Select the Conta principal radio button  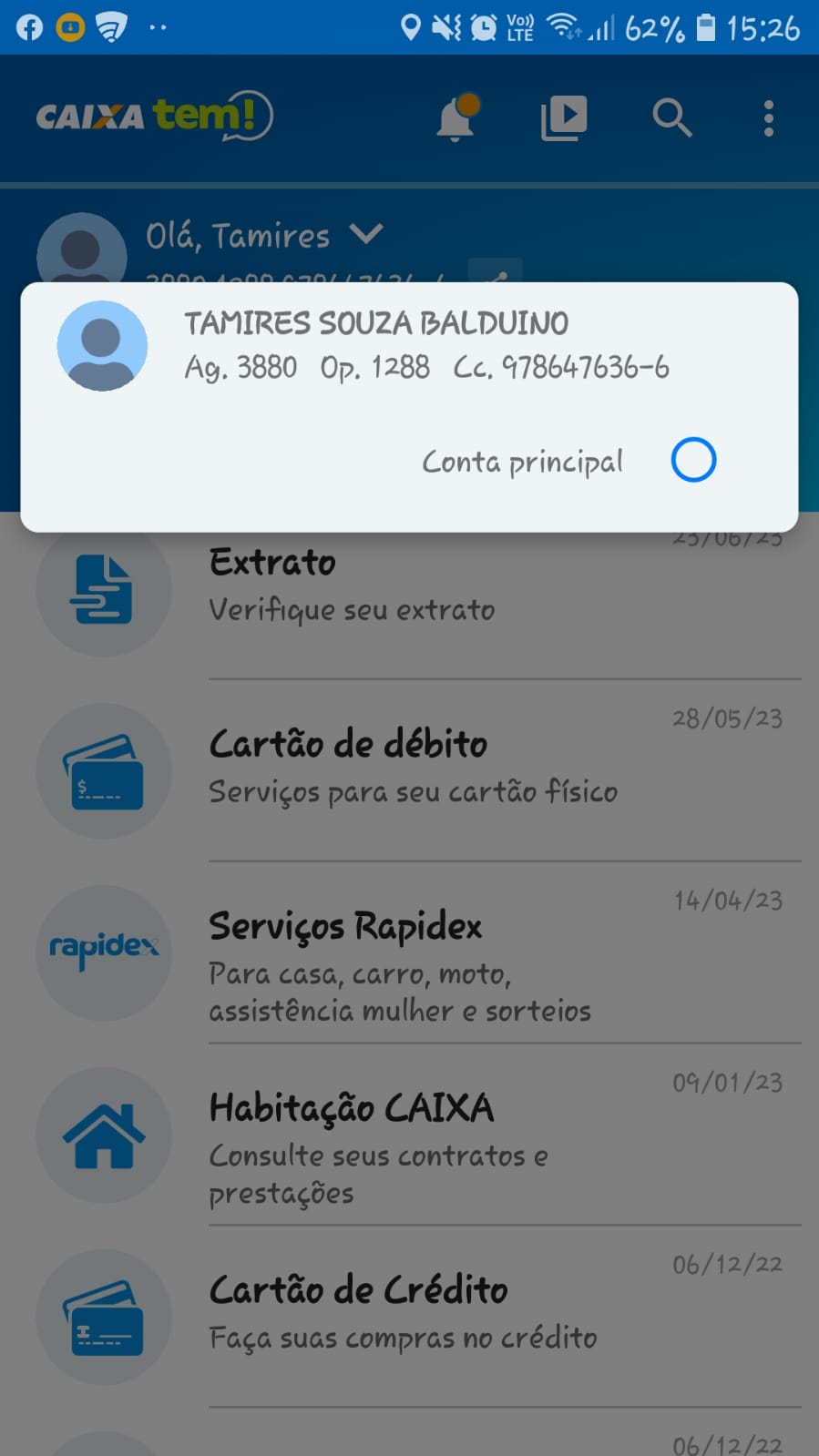click(x=693, y=460)
